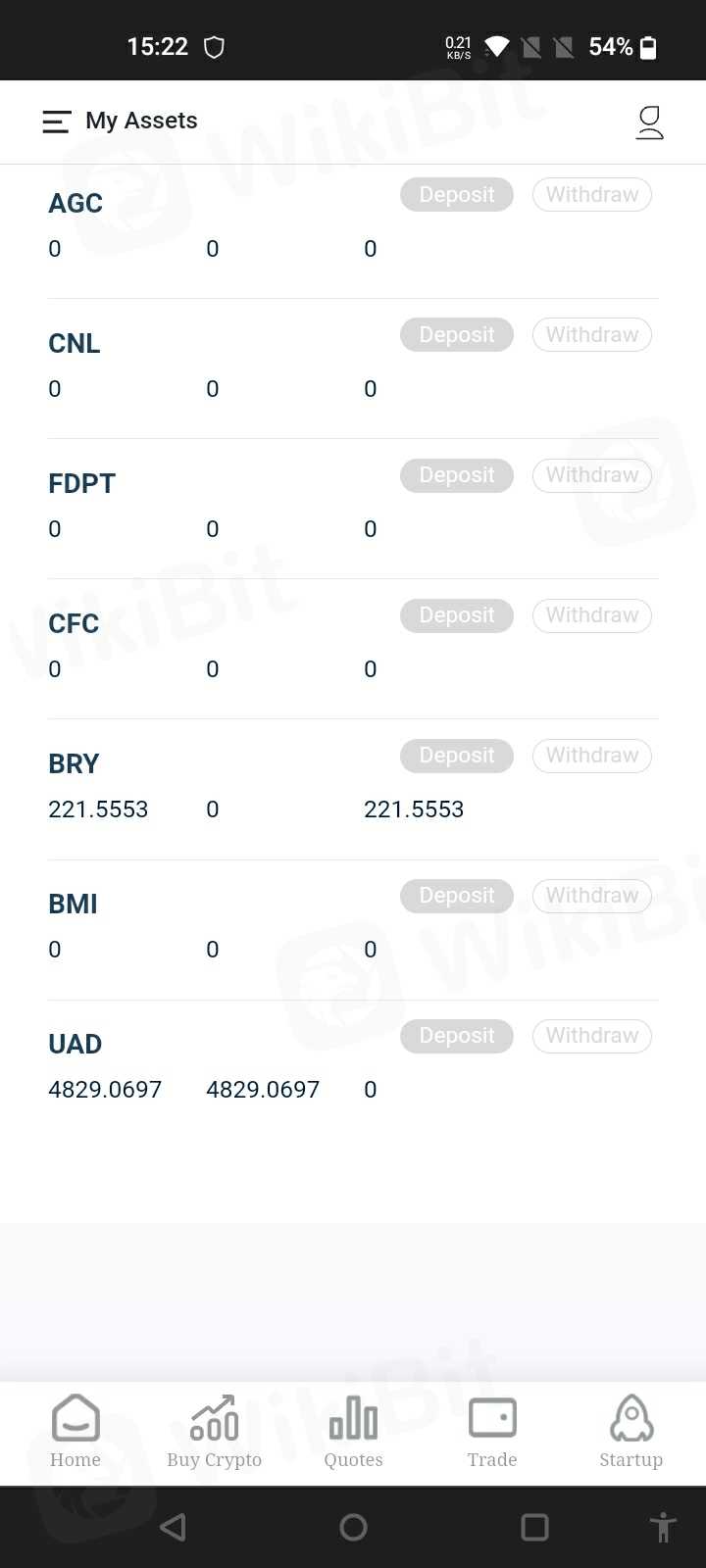706x1568 pixels.
Task: Open the user profile icon
Action: [649, 122]
